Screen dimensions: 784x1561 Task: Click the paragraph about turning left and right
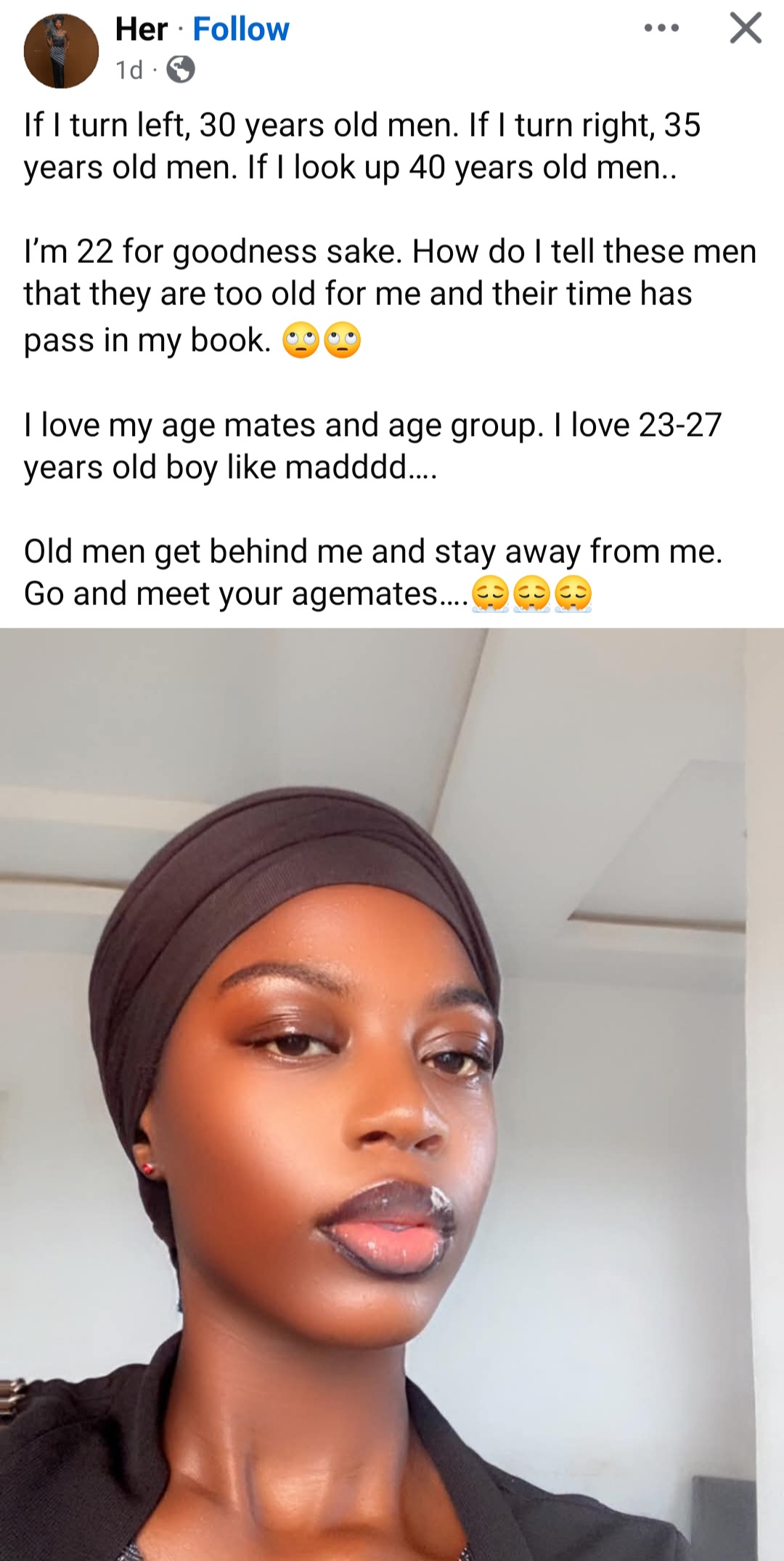tap(363, 145)
